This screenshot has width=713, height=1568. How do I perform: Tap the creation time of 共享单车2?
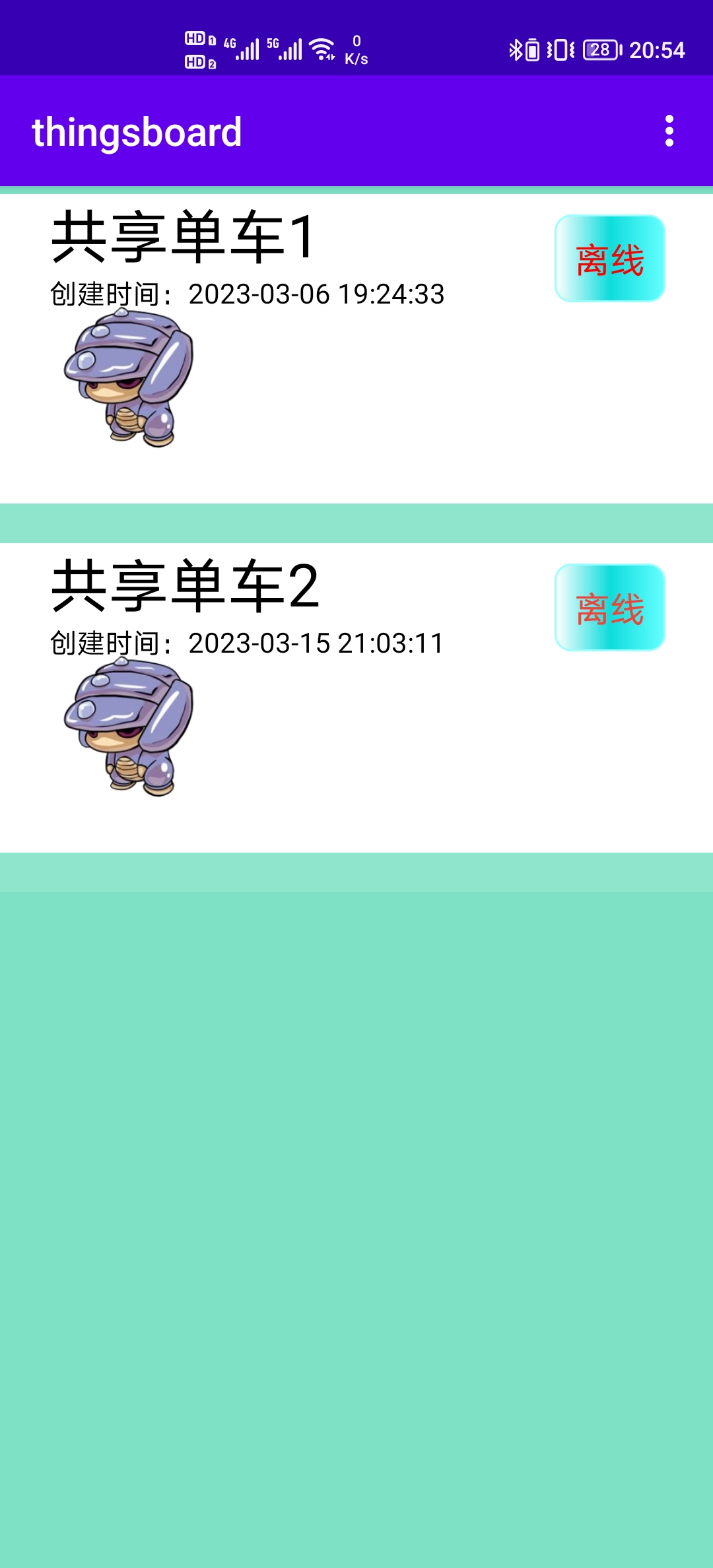point(248,643)
